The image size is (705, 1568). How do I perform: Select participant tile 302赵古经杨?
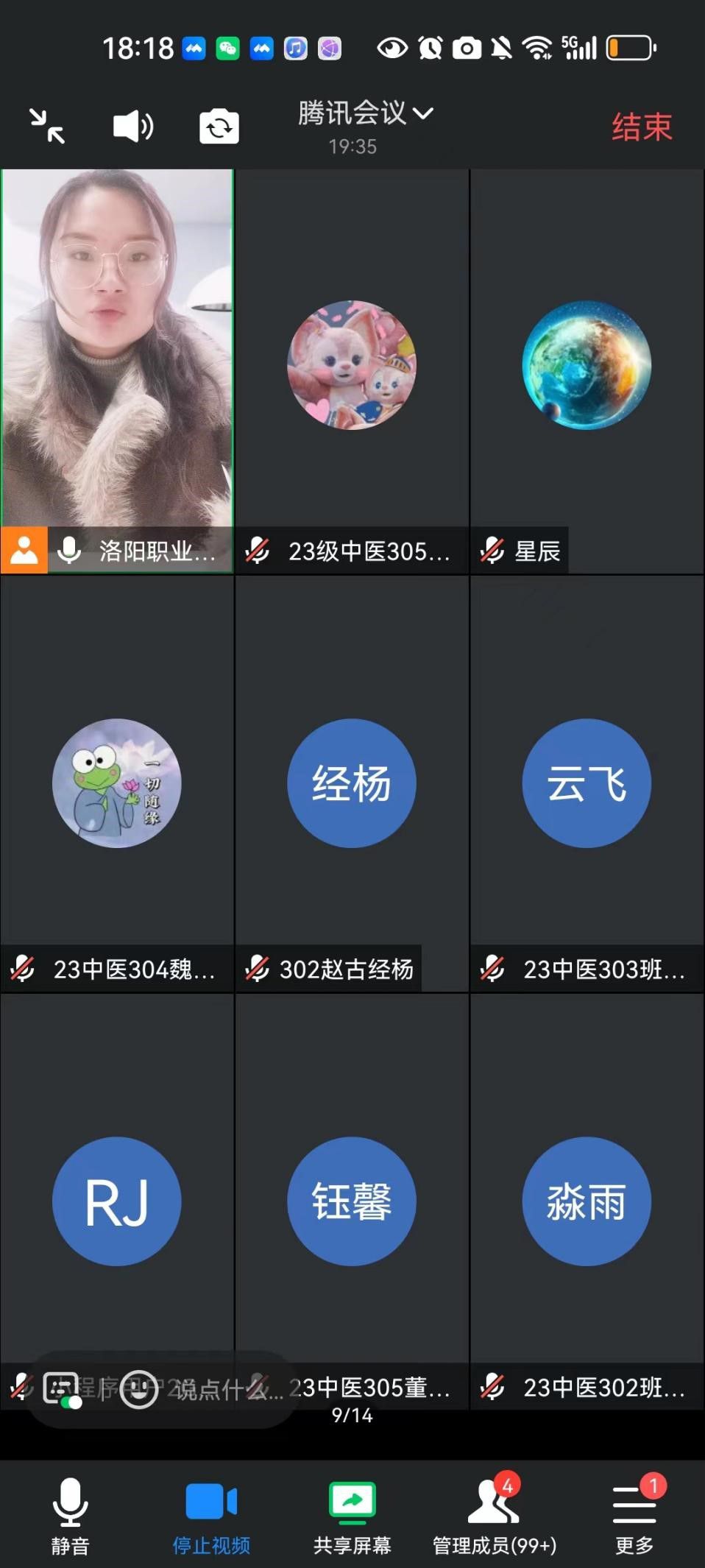click(352, 783)
